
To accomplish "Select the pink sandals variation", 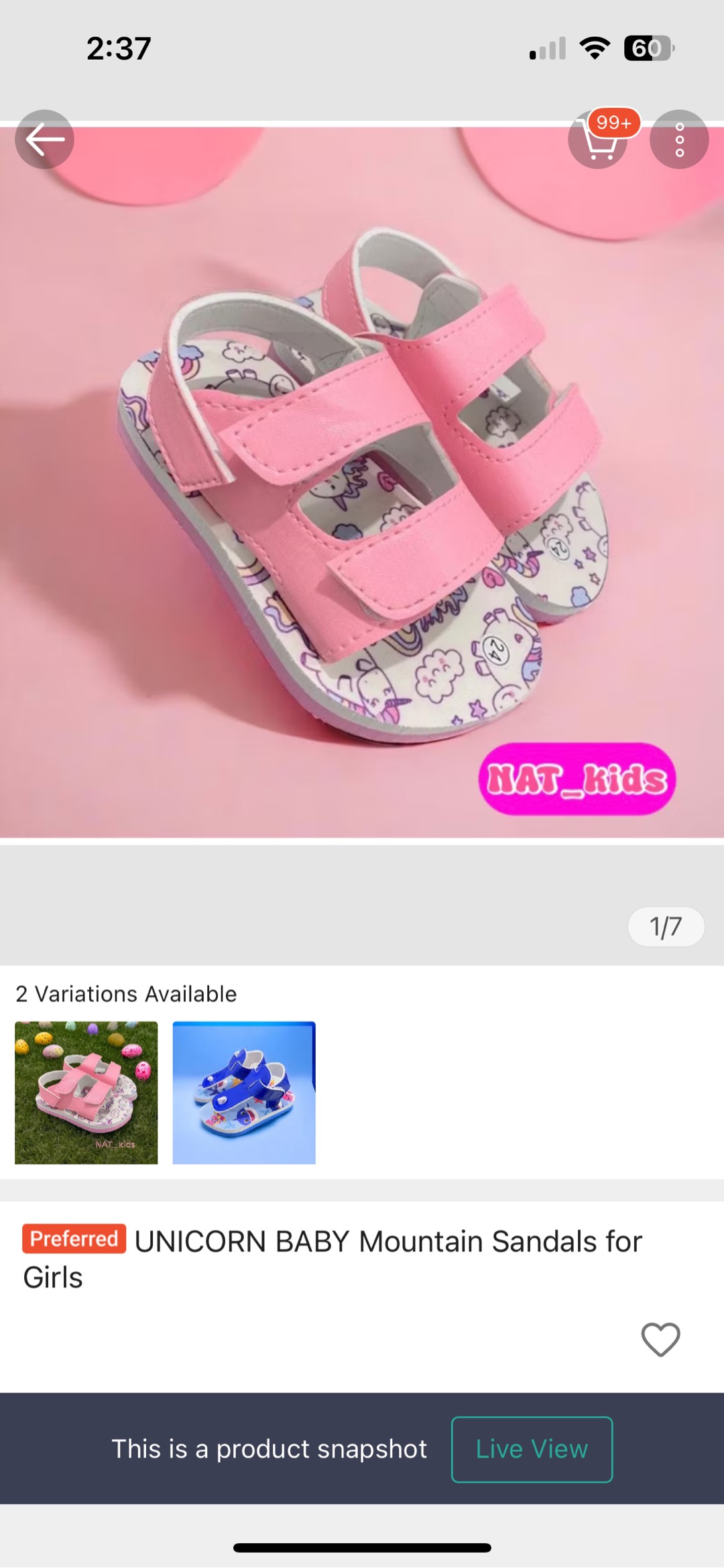I will [x=86, y=1093].
